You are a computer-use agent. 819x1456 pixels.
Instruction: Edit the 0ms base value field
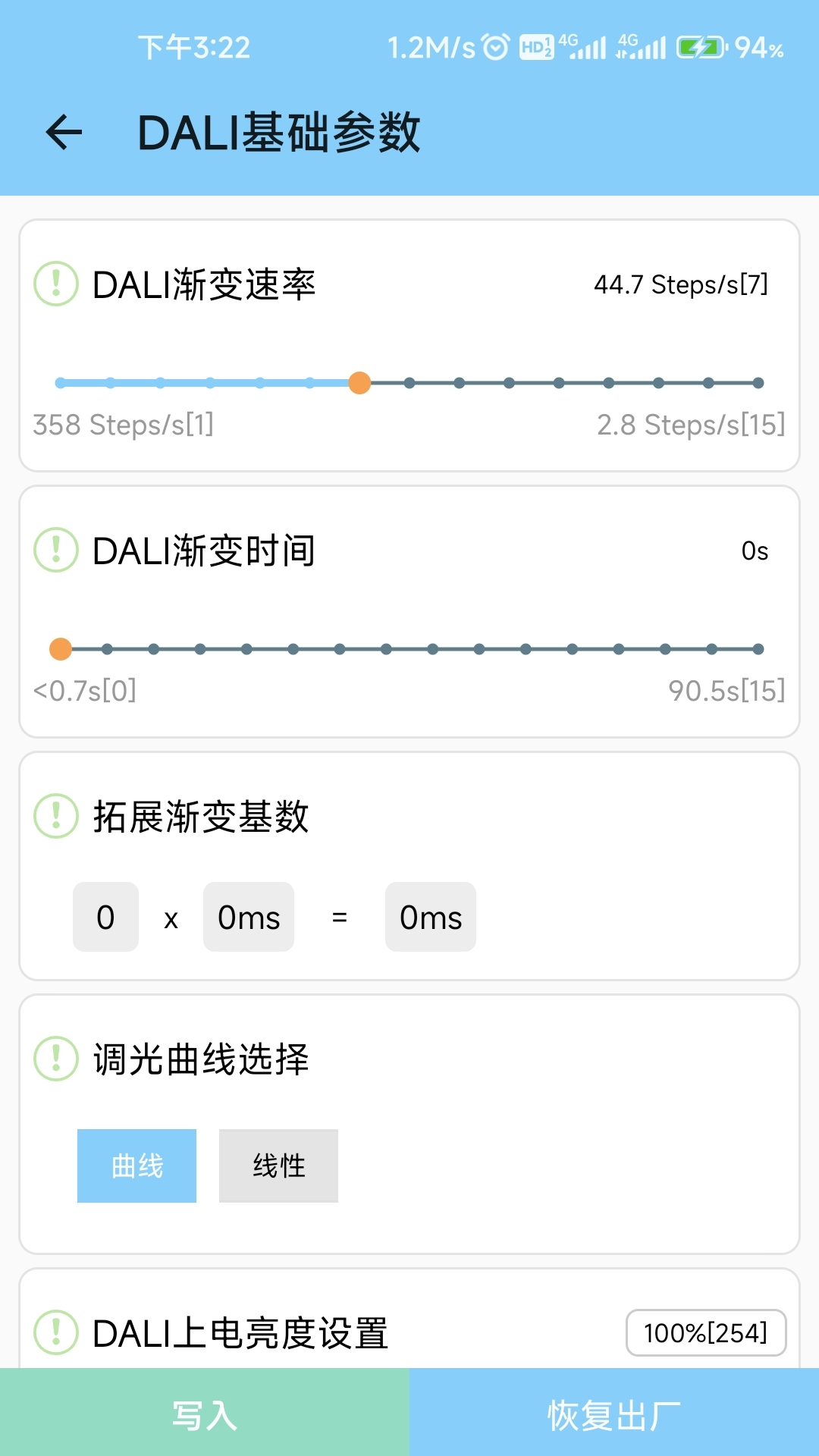[248, 917]
